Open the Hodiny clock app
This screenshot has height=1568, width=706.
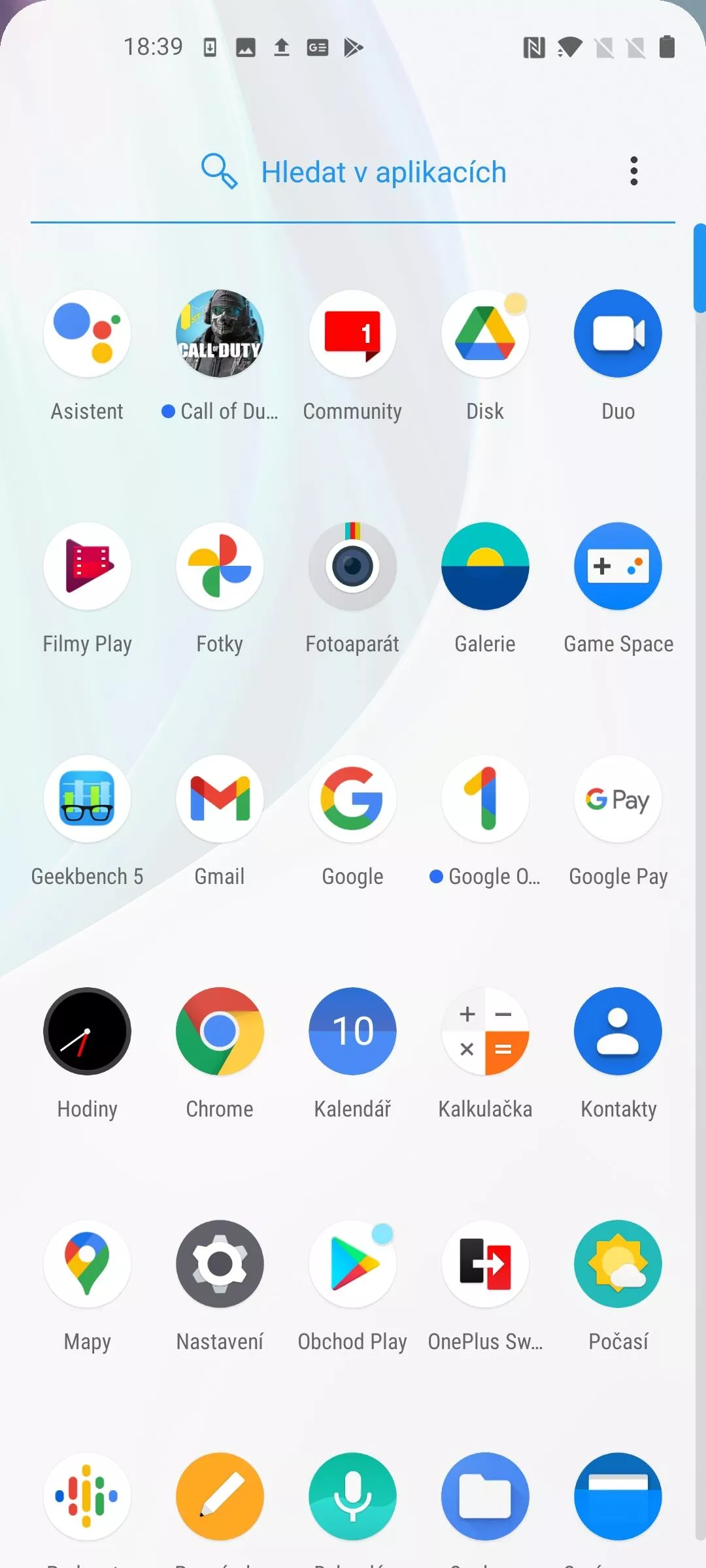(87, 1032)
